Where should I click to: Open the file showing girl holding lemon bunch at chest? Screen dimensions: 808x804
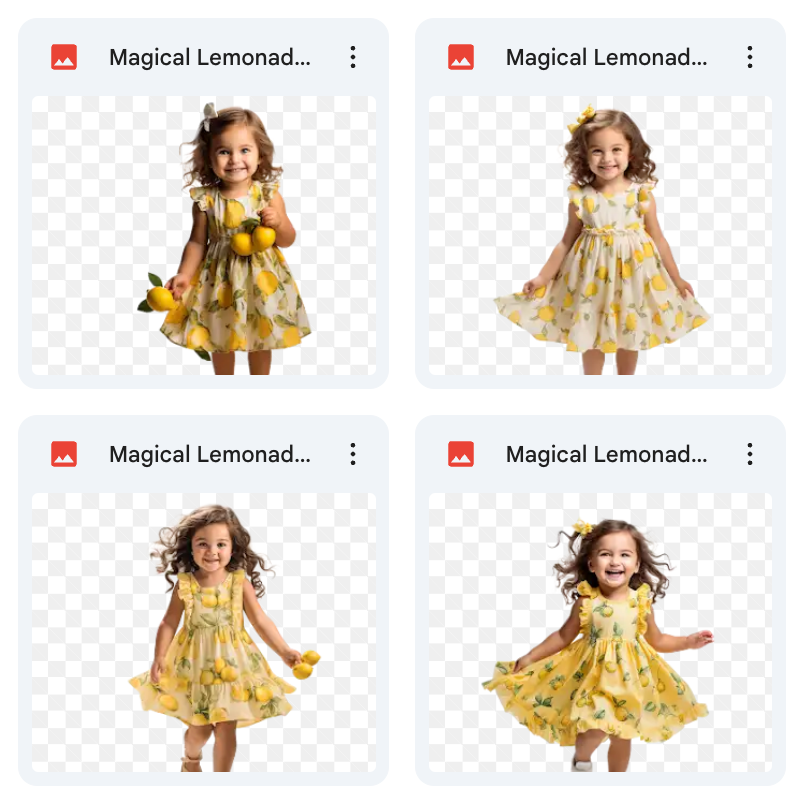tap(204, 235)
